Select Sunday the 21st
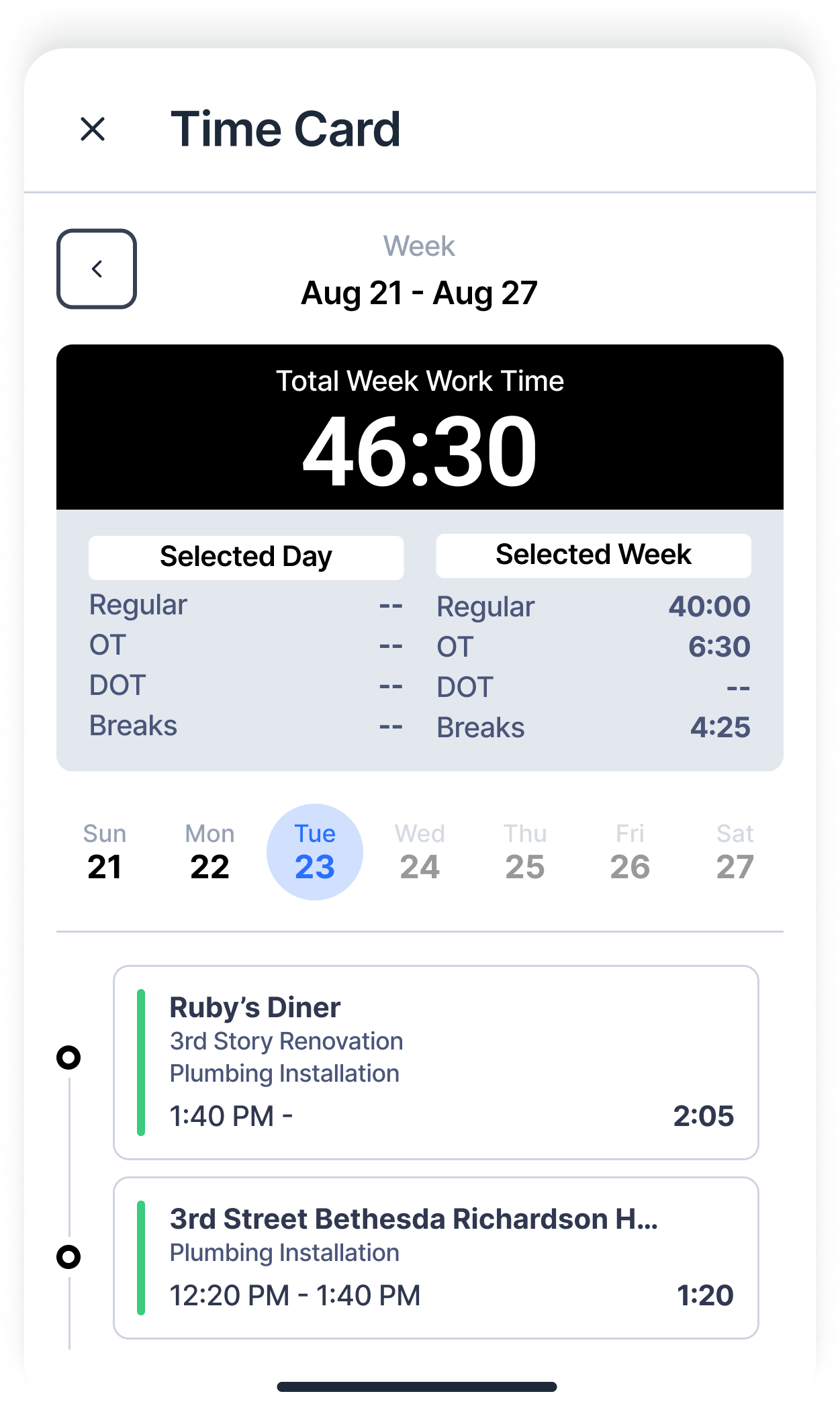 tap(104, 851)
